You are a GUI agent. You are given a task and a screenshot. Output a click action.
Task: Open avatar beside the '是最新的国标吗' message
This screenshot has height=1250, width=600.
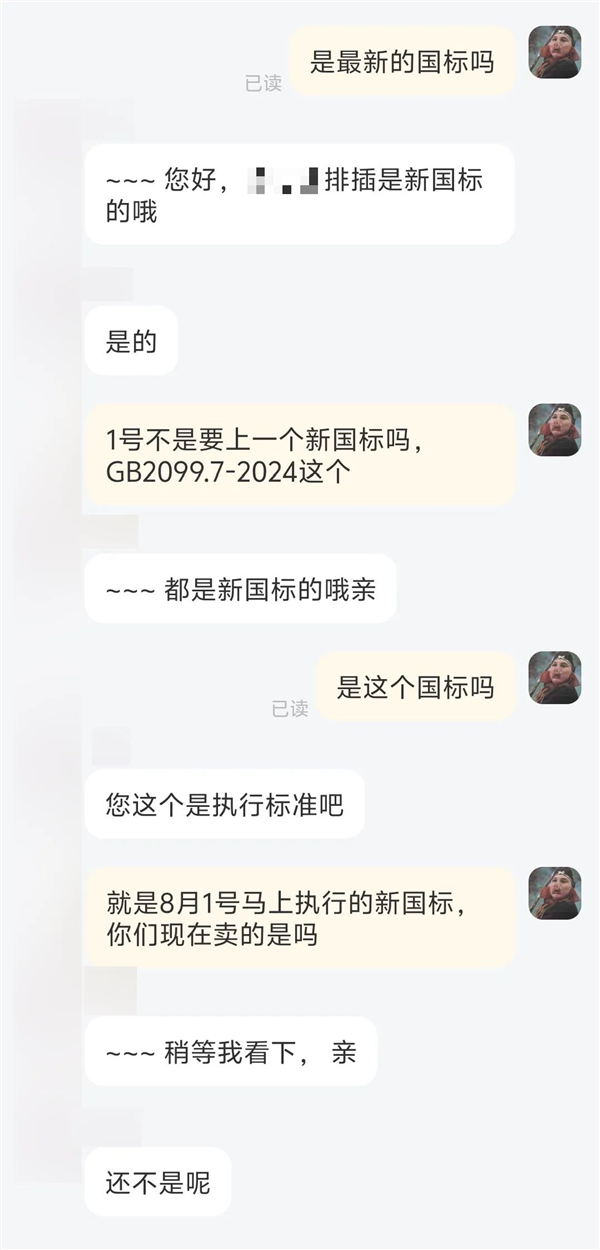click(x=554, y=52)
